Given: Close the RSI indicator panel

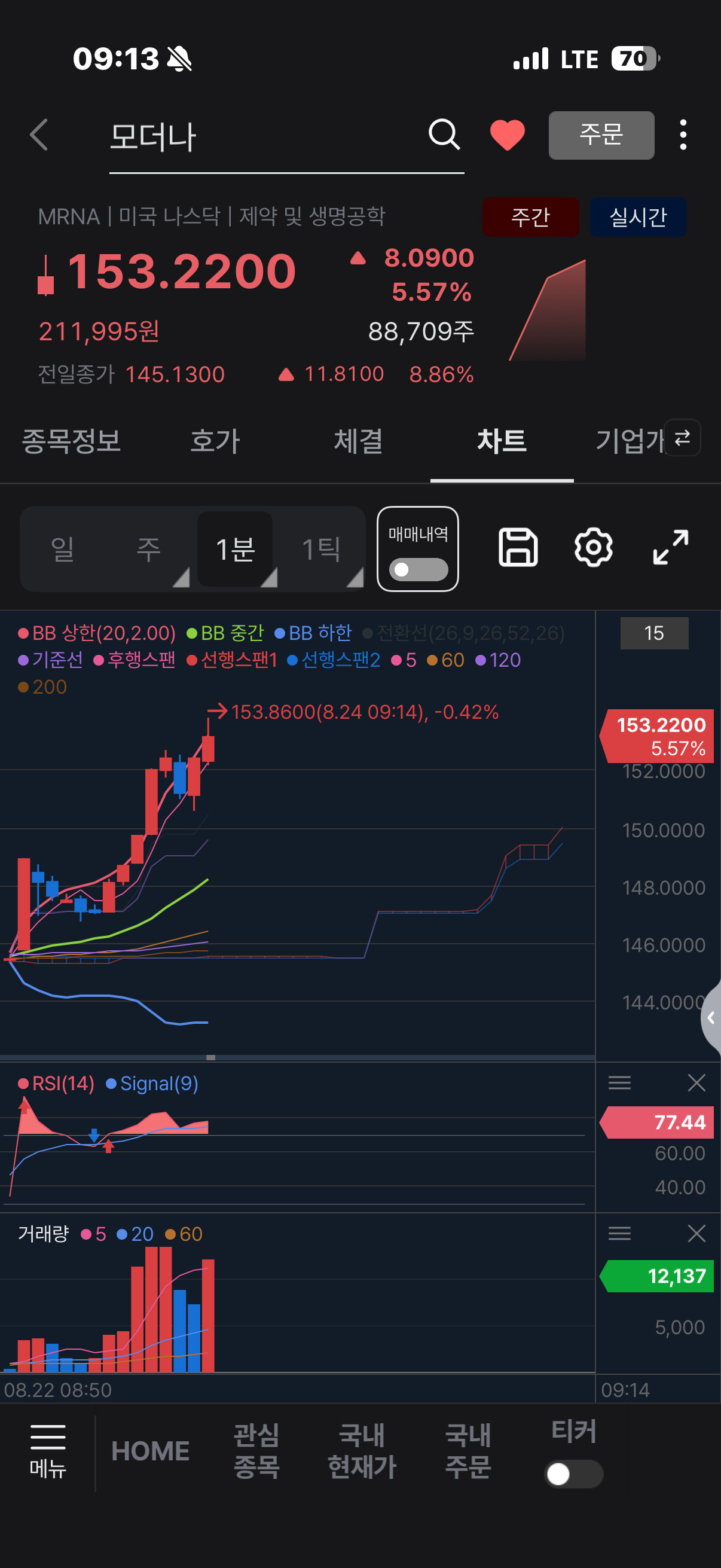Looking at the screenshot, I should pyautogui.click(x=696, y=1083).
